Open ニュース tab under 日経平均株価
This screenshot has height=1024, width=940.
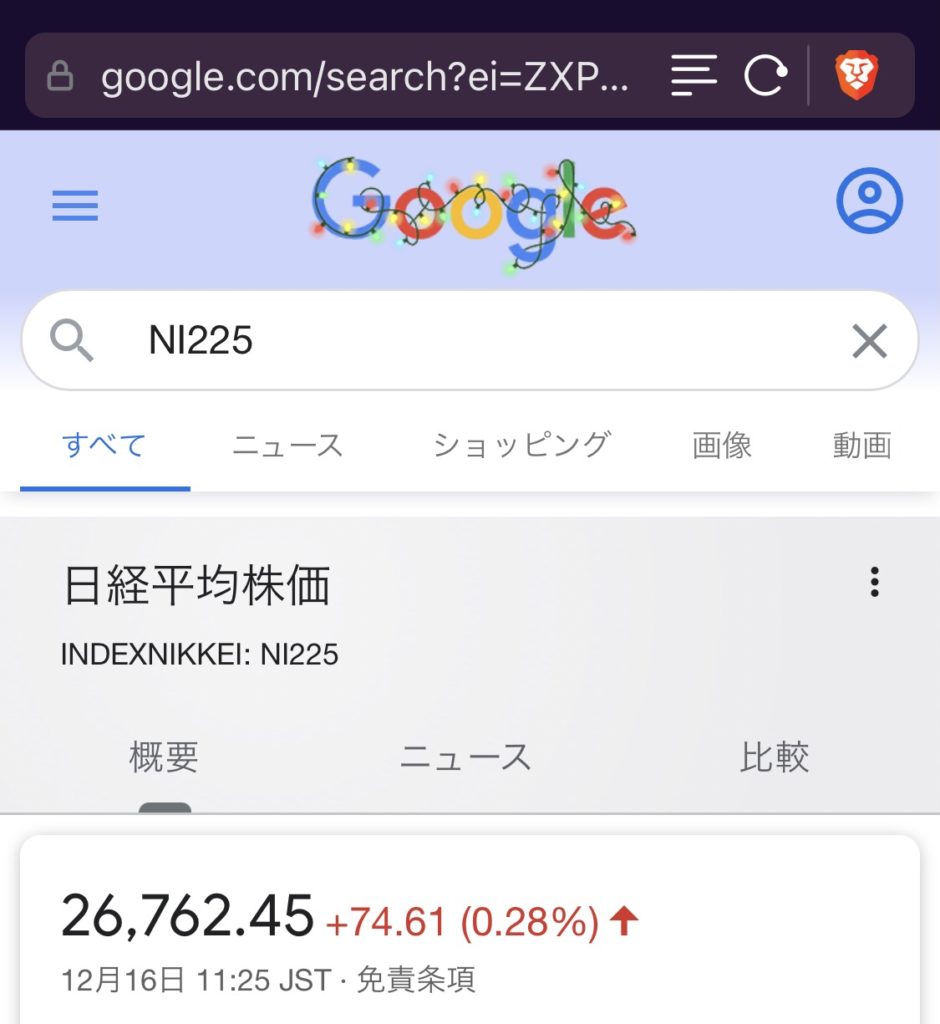click(465, 757)
